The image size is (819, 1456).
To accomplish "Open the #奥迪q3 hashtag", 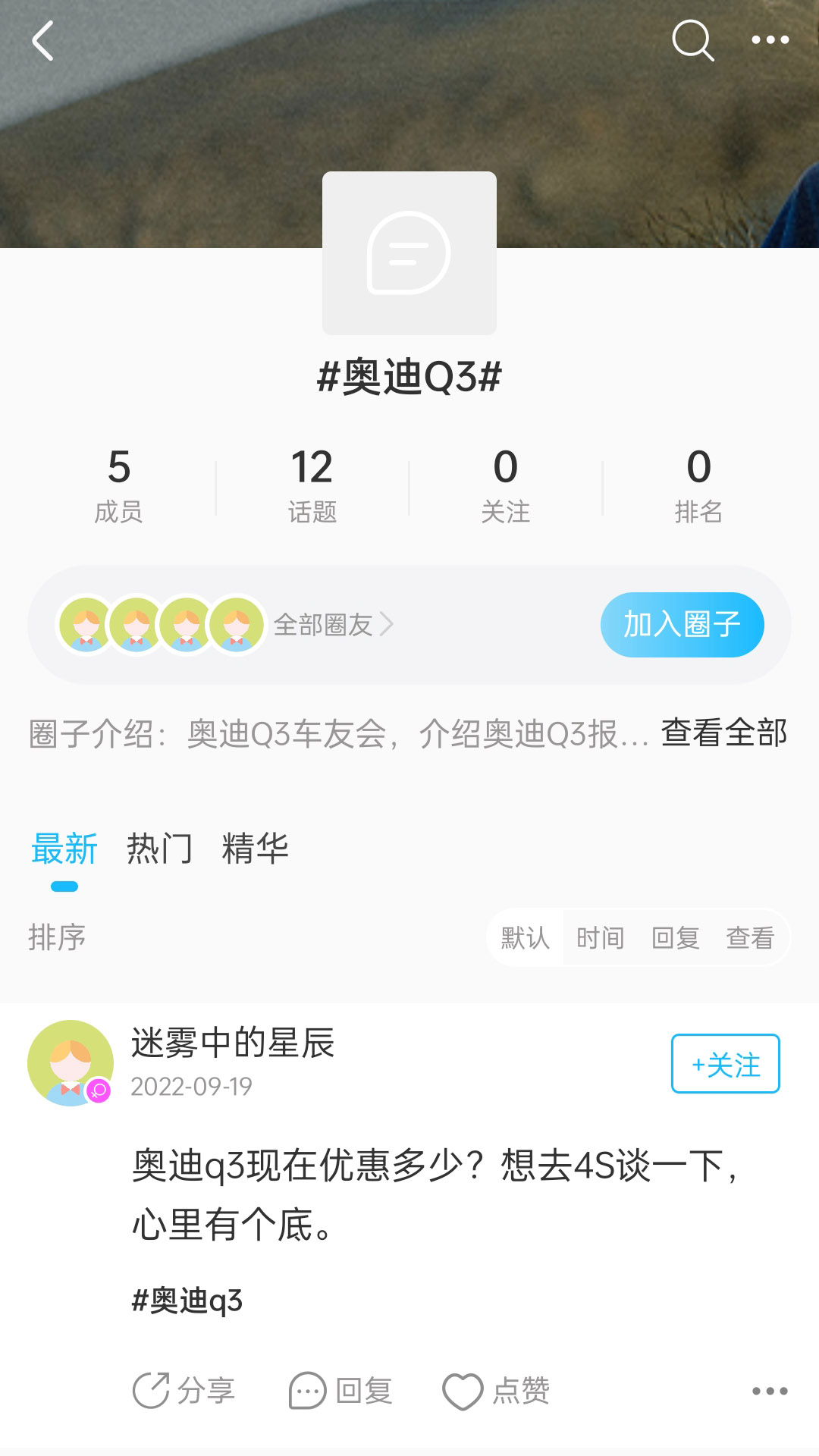I will point(187,1301).
